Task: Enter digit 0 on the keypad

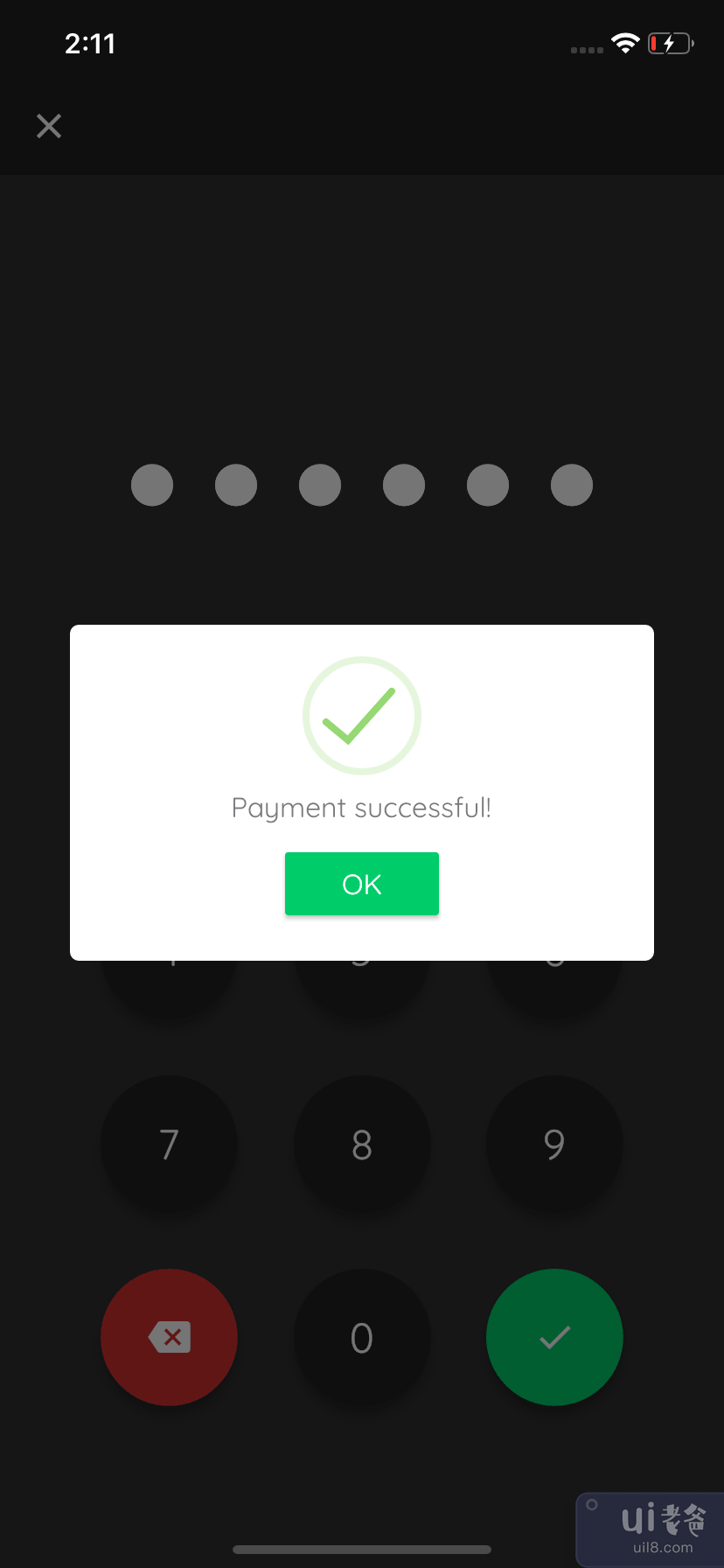Action: (361, 1337)
